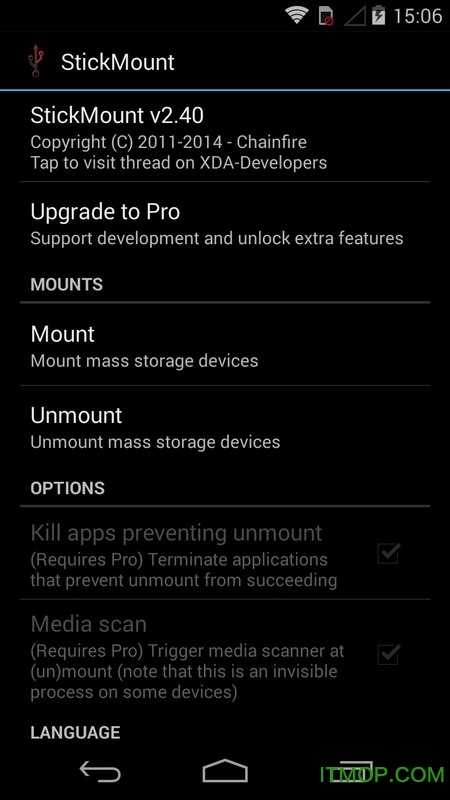Toggle the Media scan checkbox

click(389, 654)
